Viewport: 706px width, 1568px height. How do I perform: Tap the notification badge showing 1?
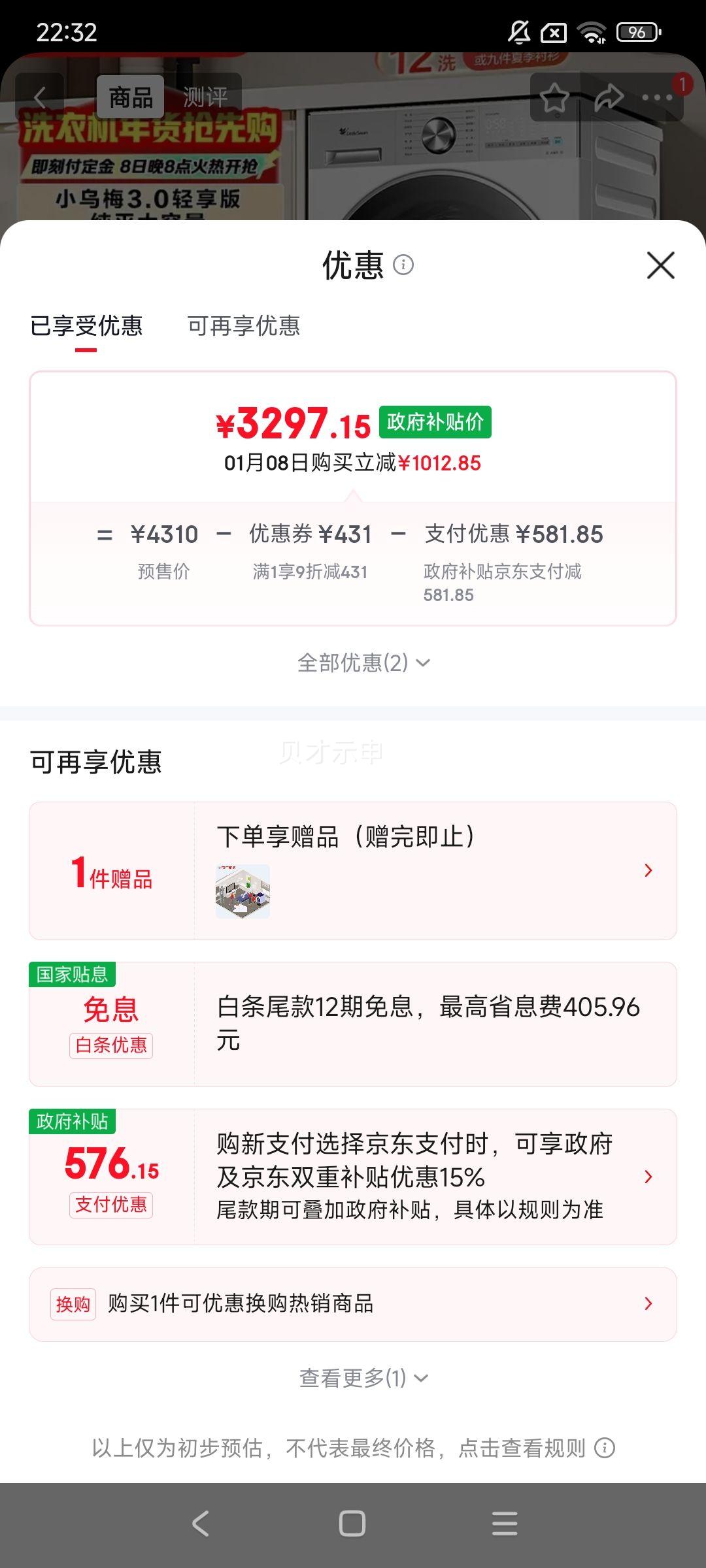682,84
